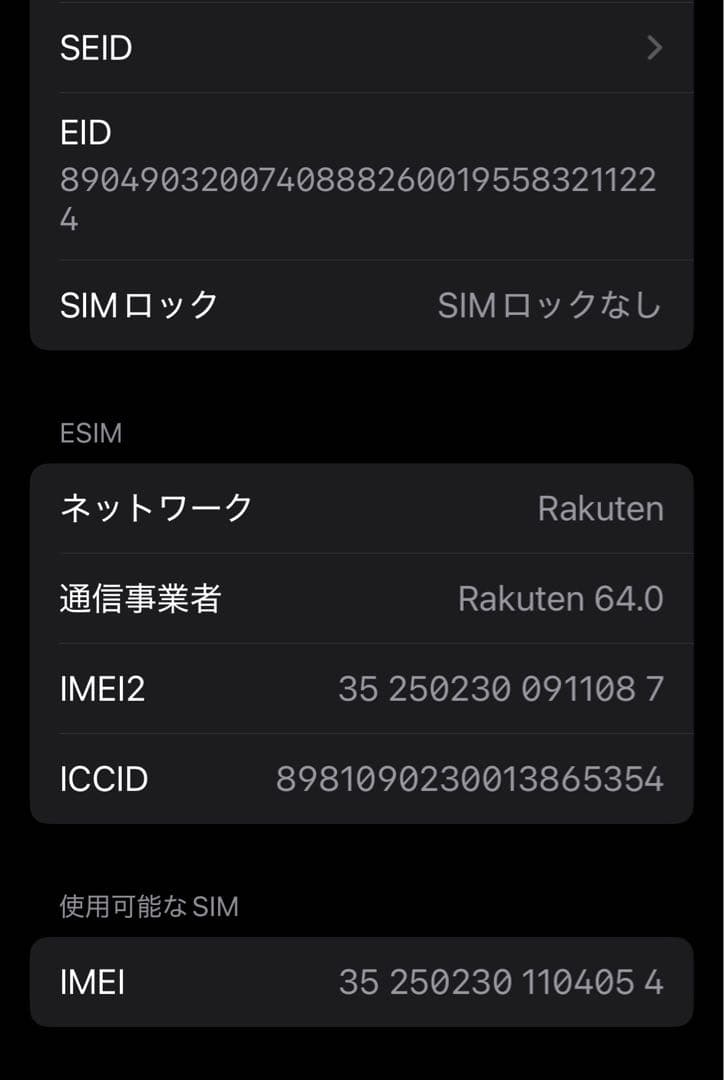This screenshot has width=724, height=1080.
Task: Tap the IMEI row under 使用可能なSIM
Action: [x=360, y=983]
